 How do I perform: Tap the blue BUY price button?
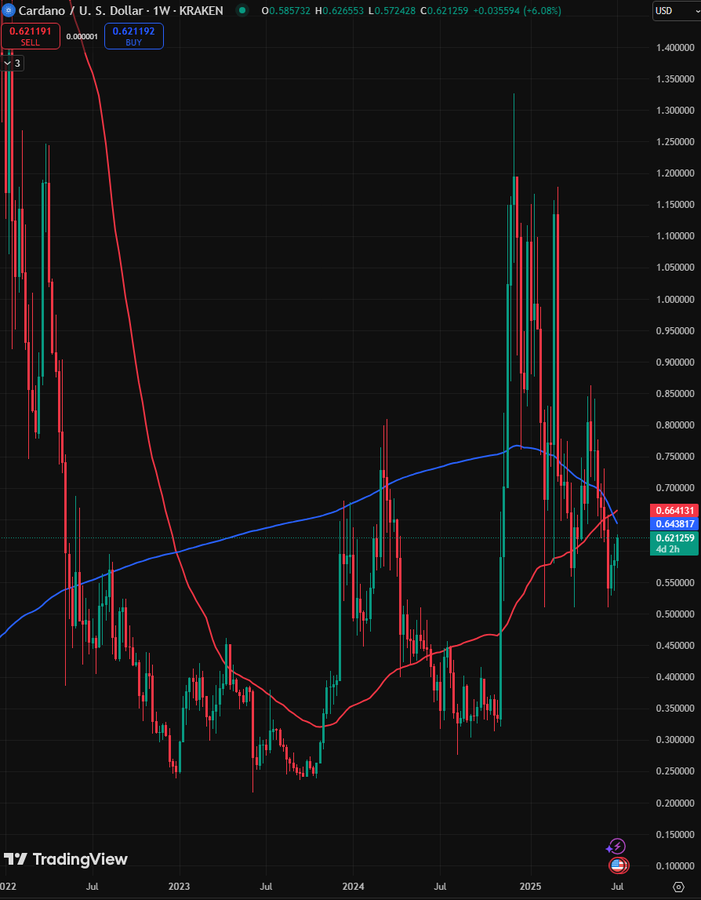[133, 36]
